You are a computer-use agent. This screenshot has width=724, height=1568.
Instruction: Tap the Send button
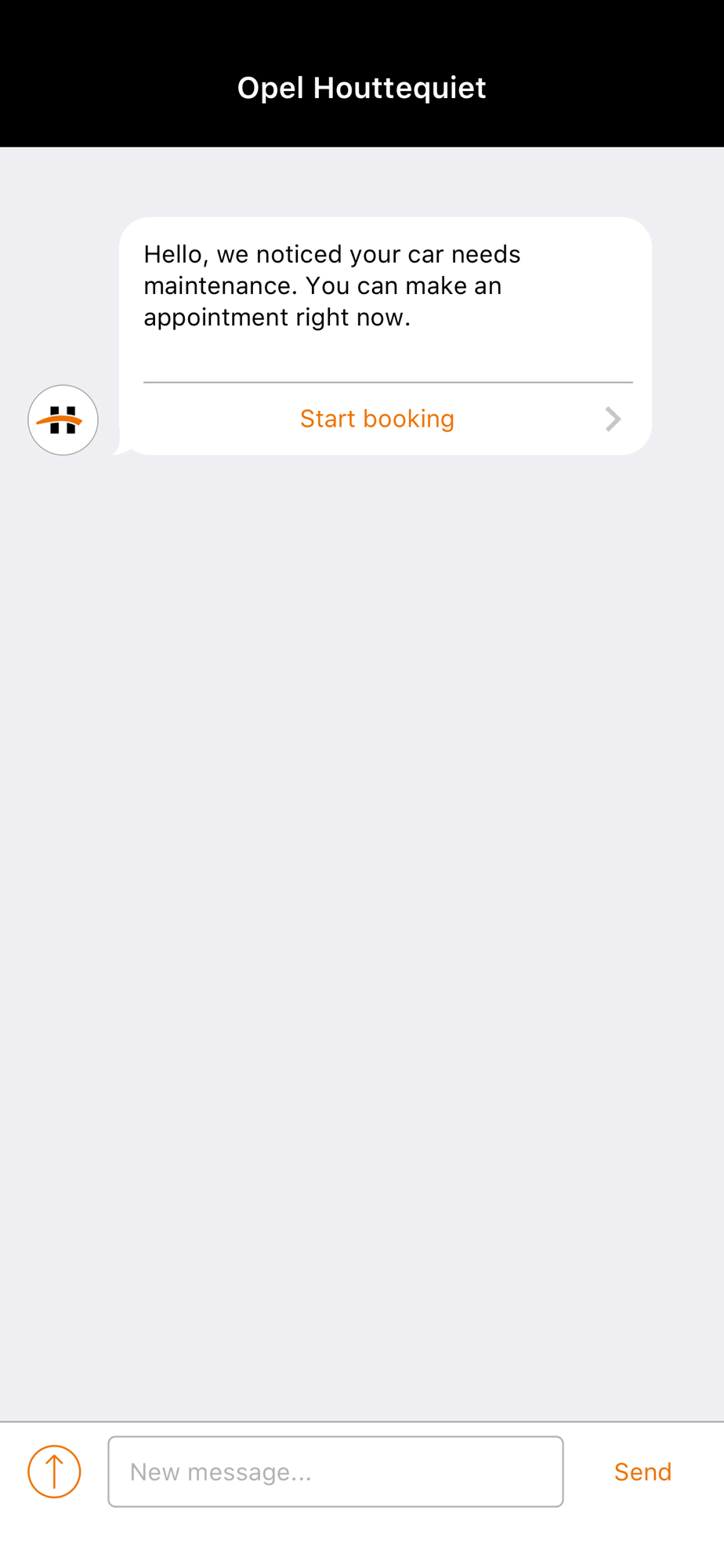click(x=643, y=1472)
